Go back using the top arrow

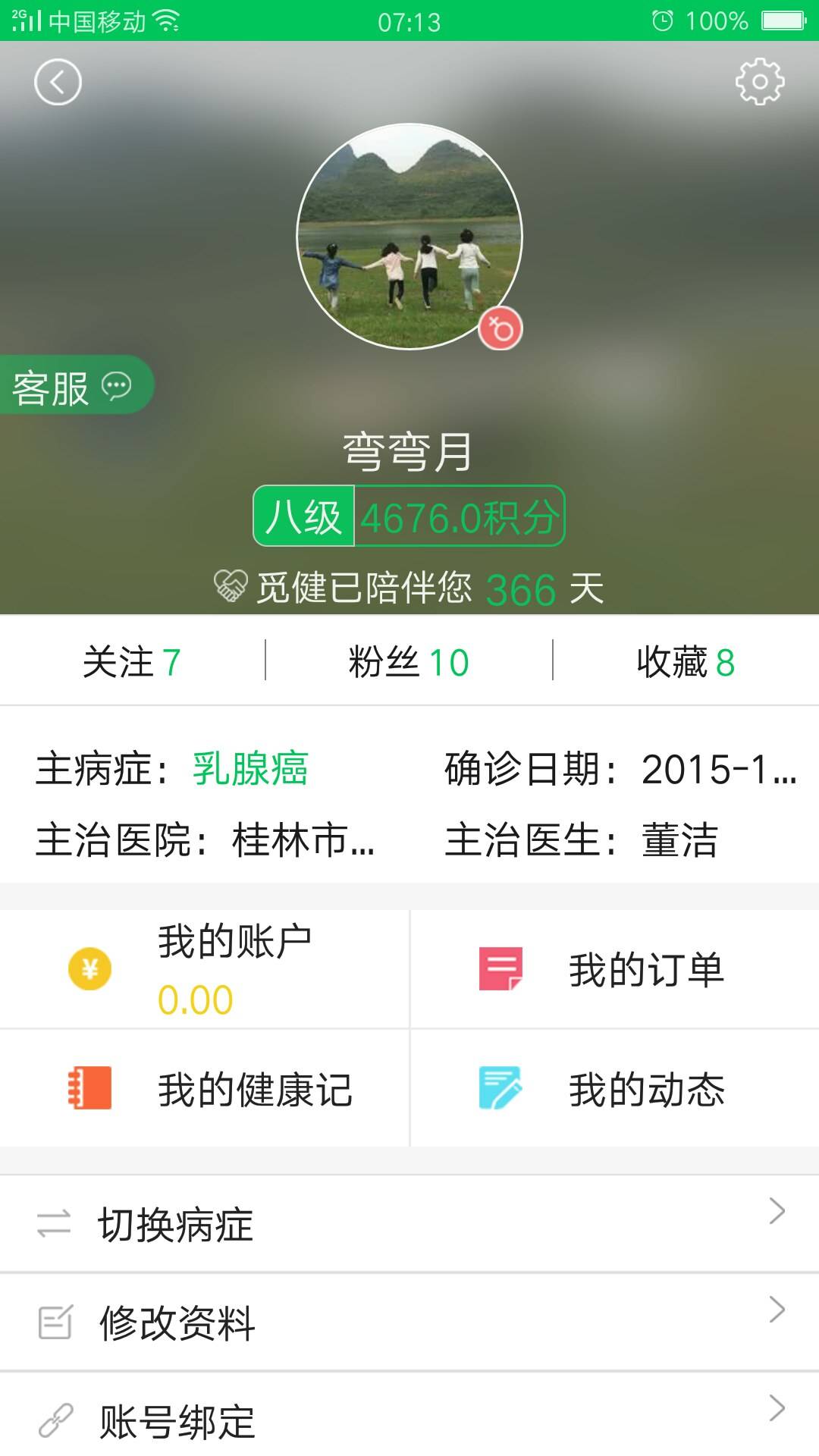[x=58, y=82]
